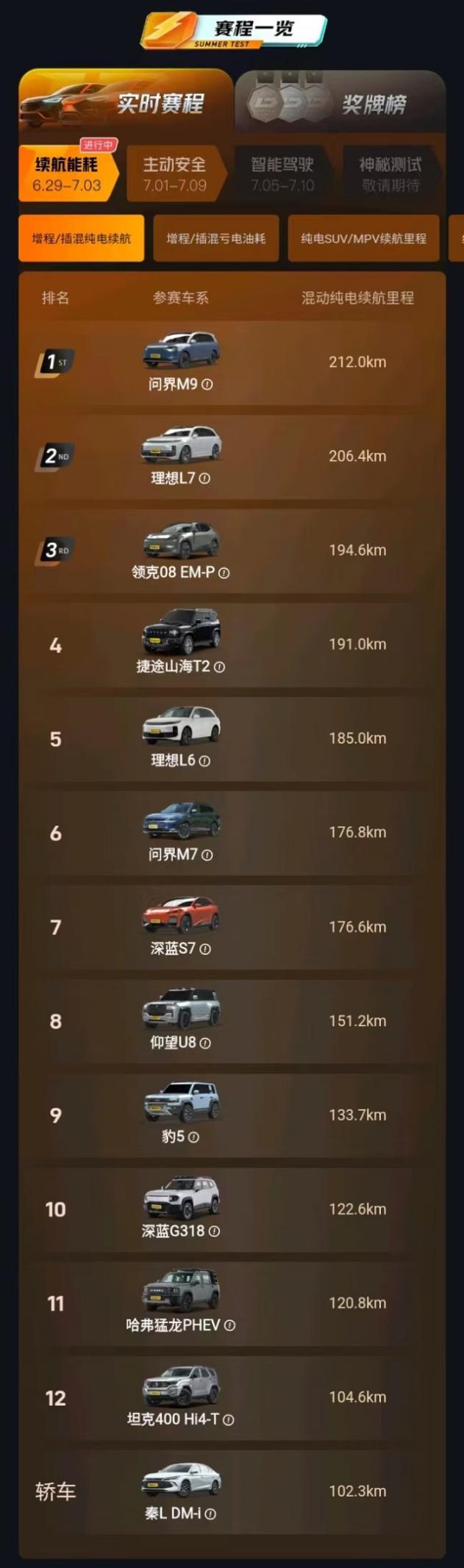Tap the info icon beside 深蓝S7
This screenshot has width=464, height=1568.
pyautogui.click(x=205, y=949)
